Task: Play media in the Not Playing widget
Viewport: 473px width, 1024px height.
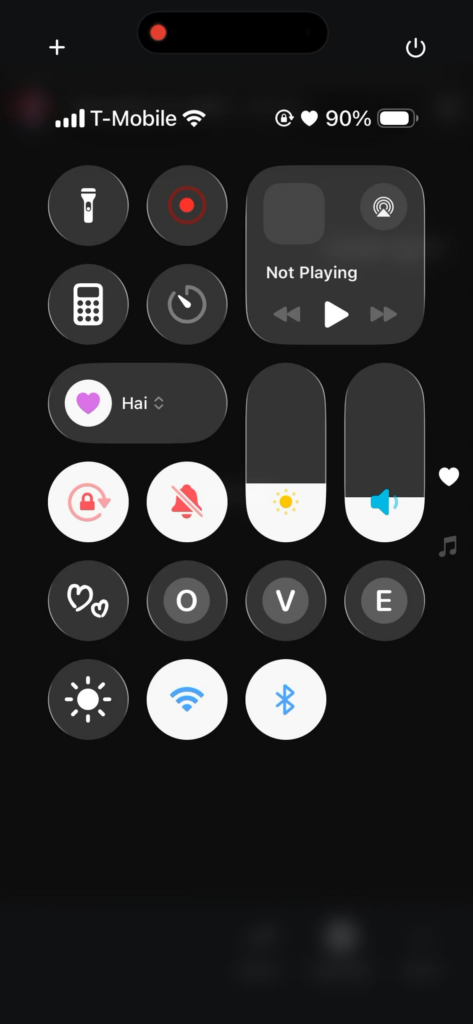Action: point(336,315)
